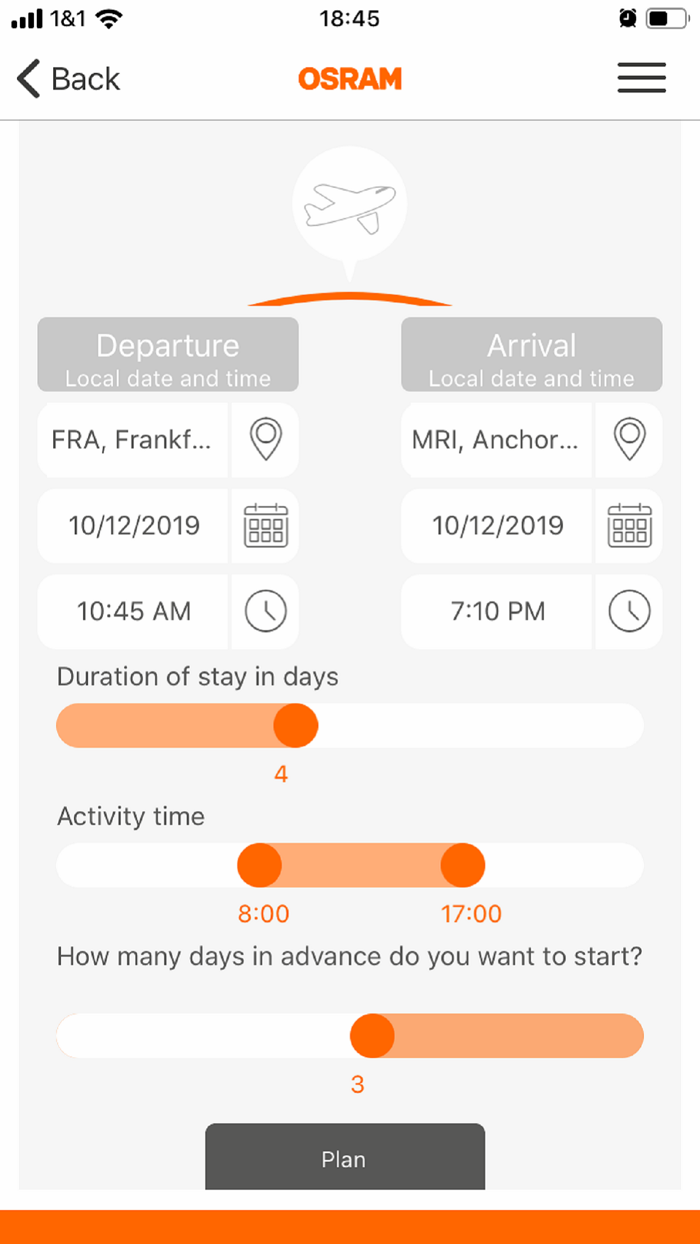
Task: Change the 7:10 PM arrival time
Action: point(497,612)
